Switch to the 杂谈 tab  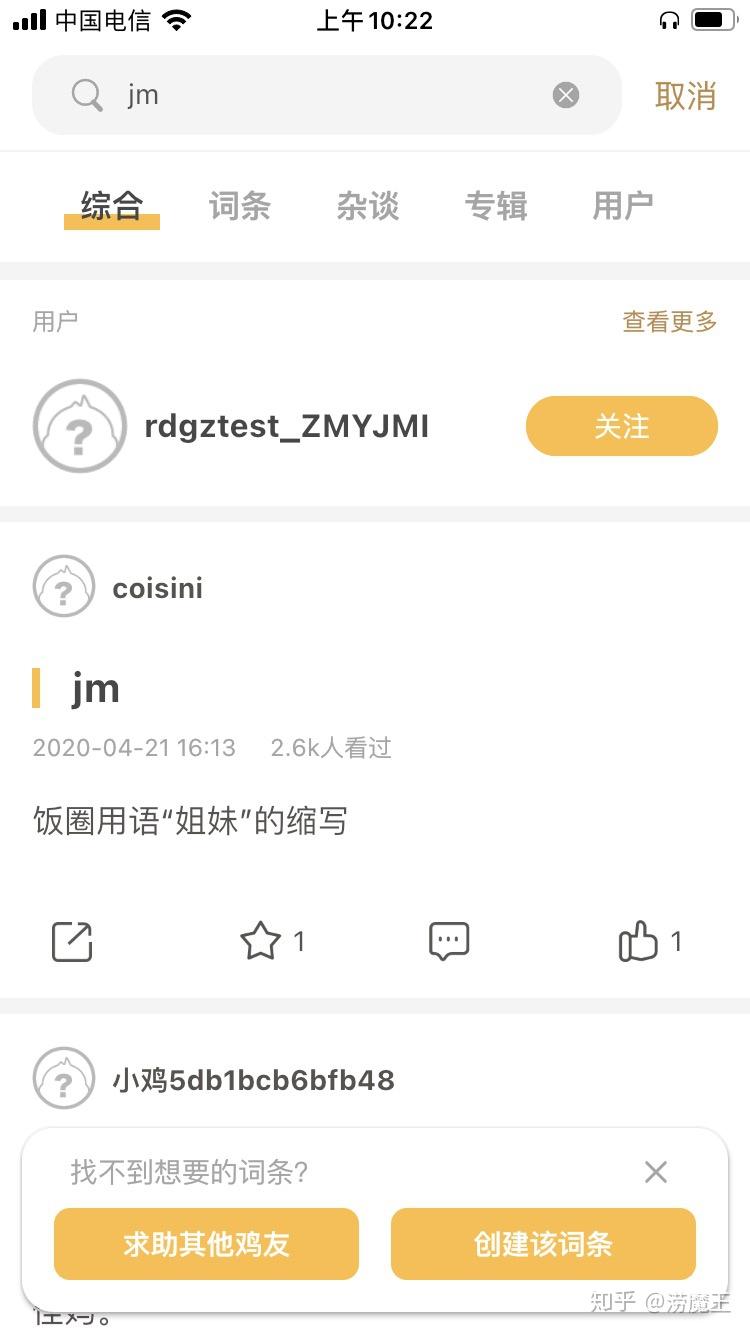tap(368, 206)
